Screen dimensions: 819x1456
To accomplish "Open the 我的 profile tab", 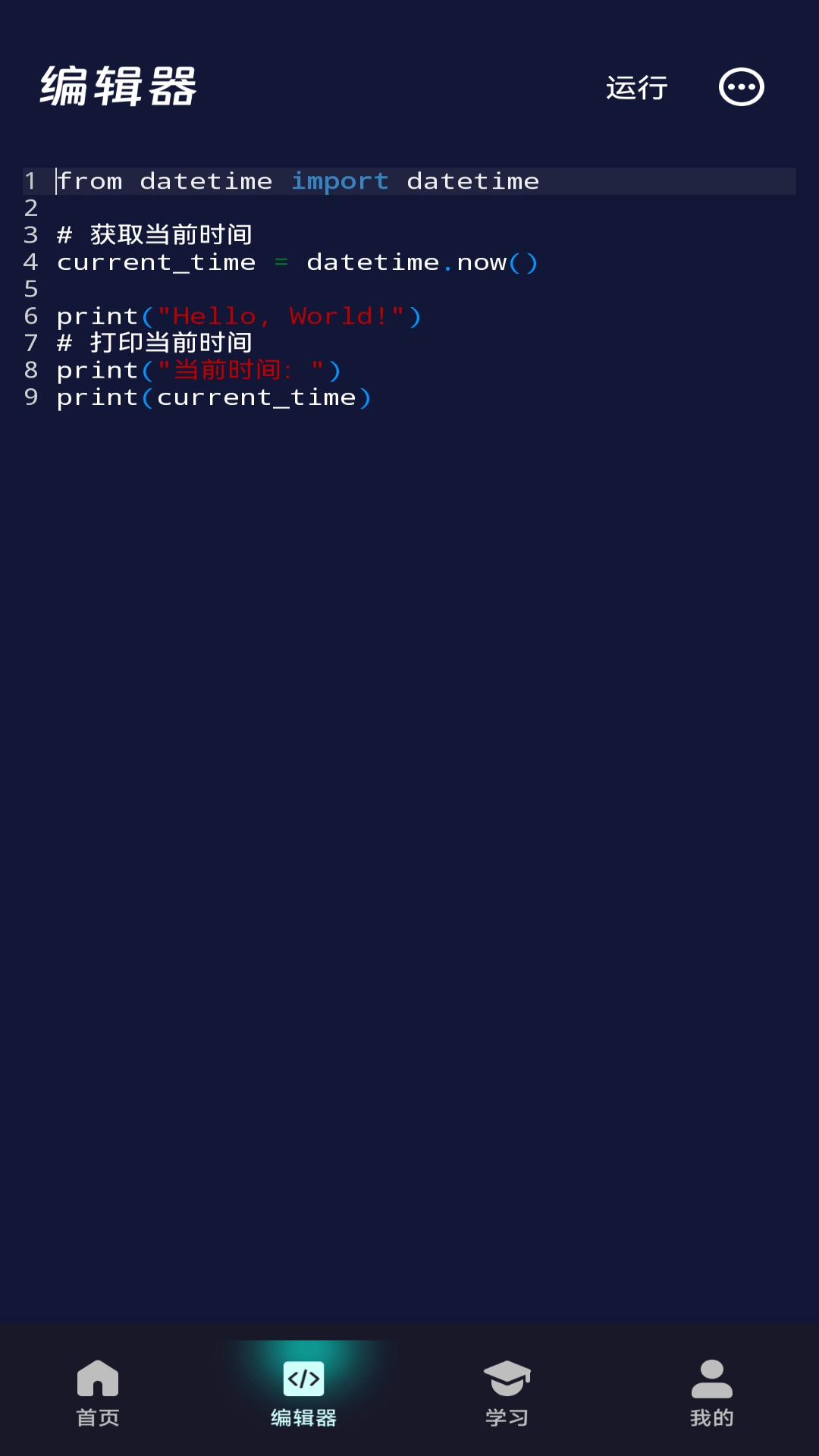I will 711,1392.
